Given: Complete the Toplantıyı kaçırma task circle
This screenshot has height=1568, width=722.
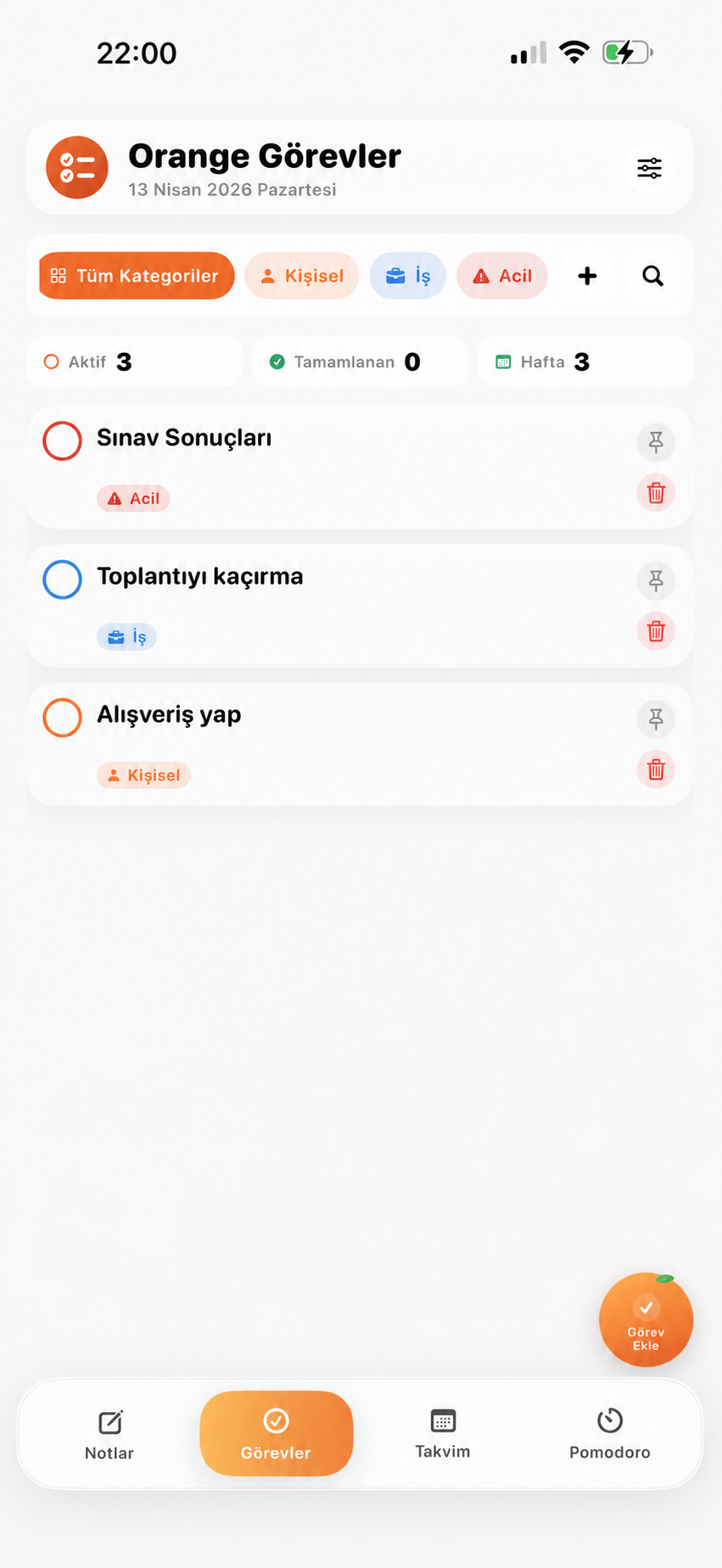Looking at the screenshot, I should [x=62, y=580].
